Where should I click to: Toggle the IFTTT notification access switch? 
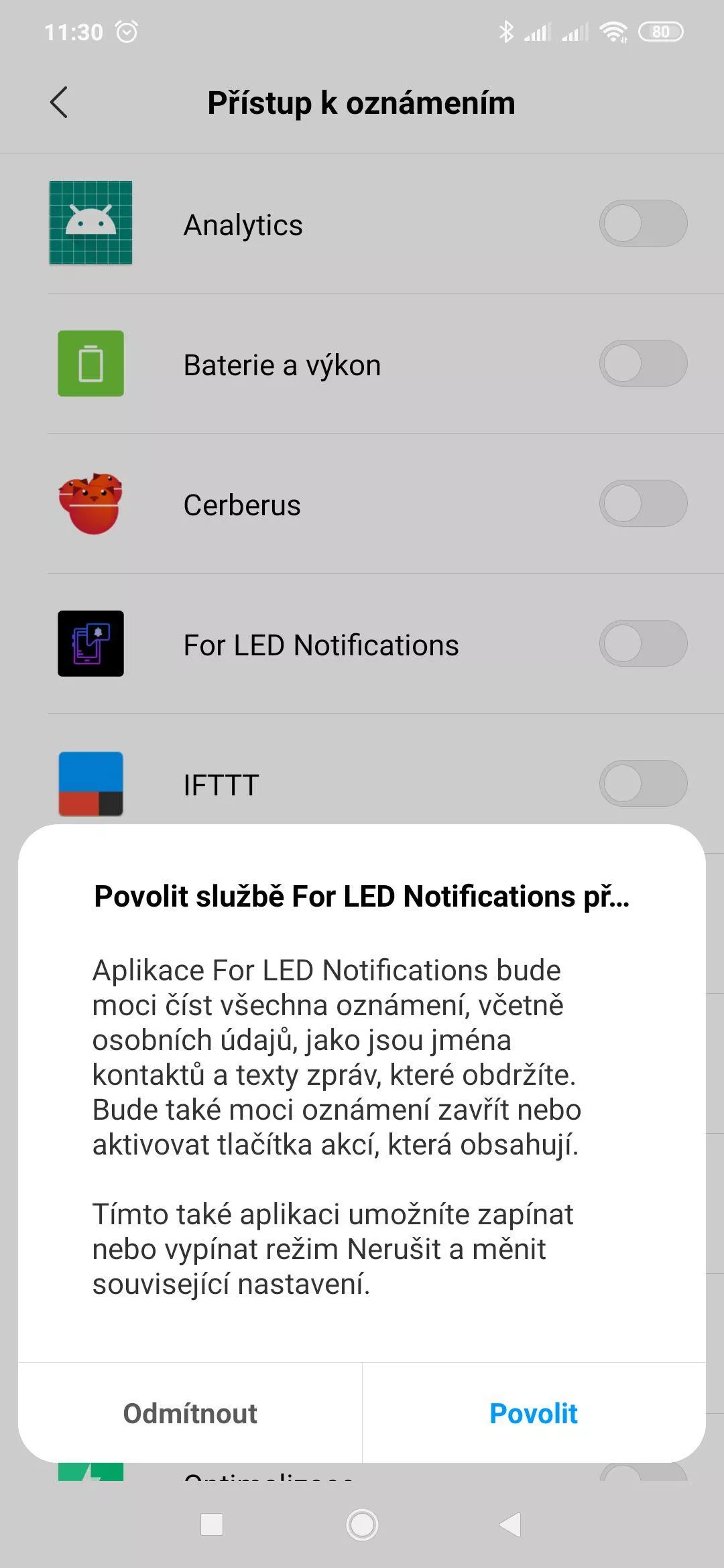pyautogui.click(x=643, y=783)
